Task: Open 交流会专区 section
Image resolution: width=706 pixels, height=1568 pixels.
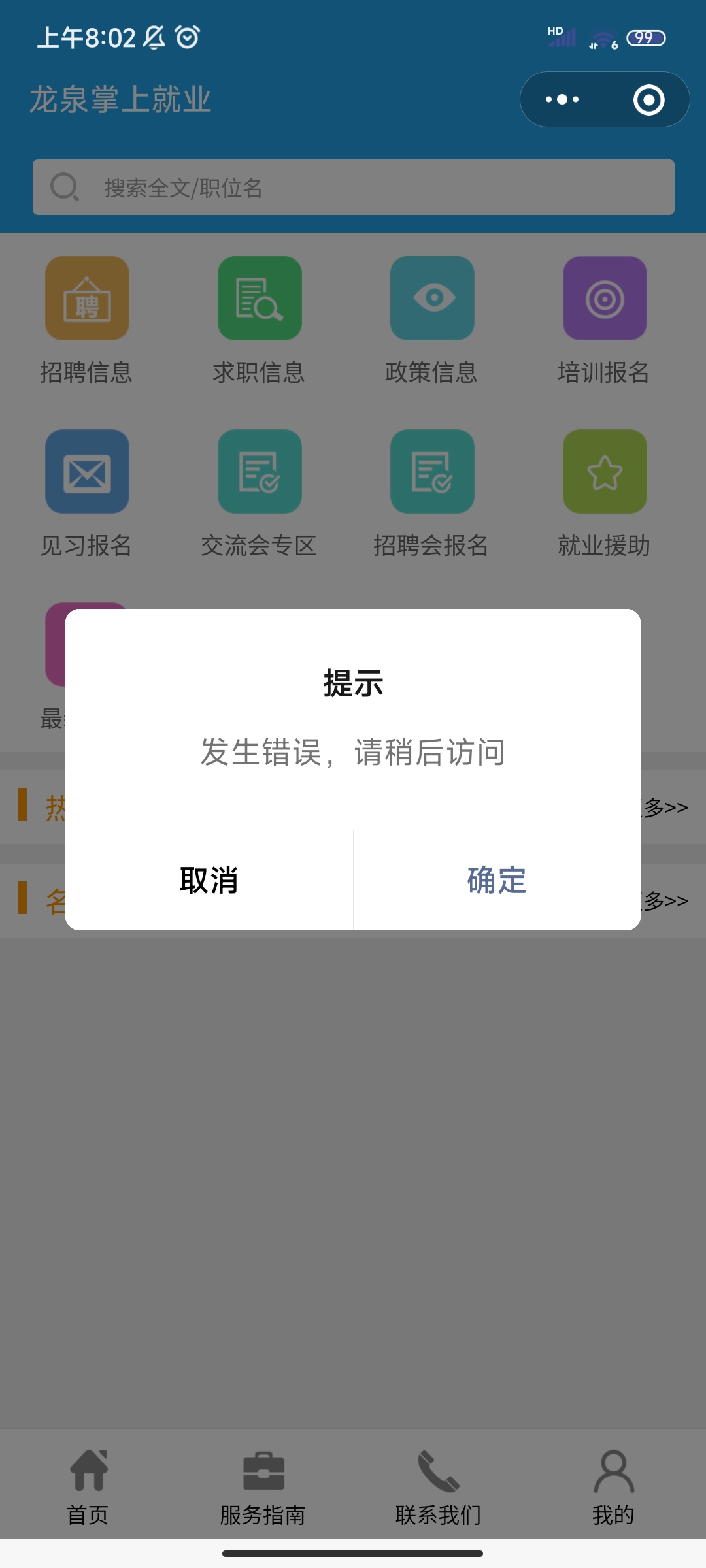Action: (260, 493)
